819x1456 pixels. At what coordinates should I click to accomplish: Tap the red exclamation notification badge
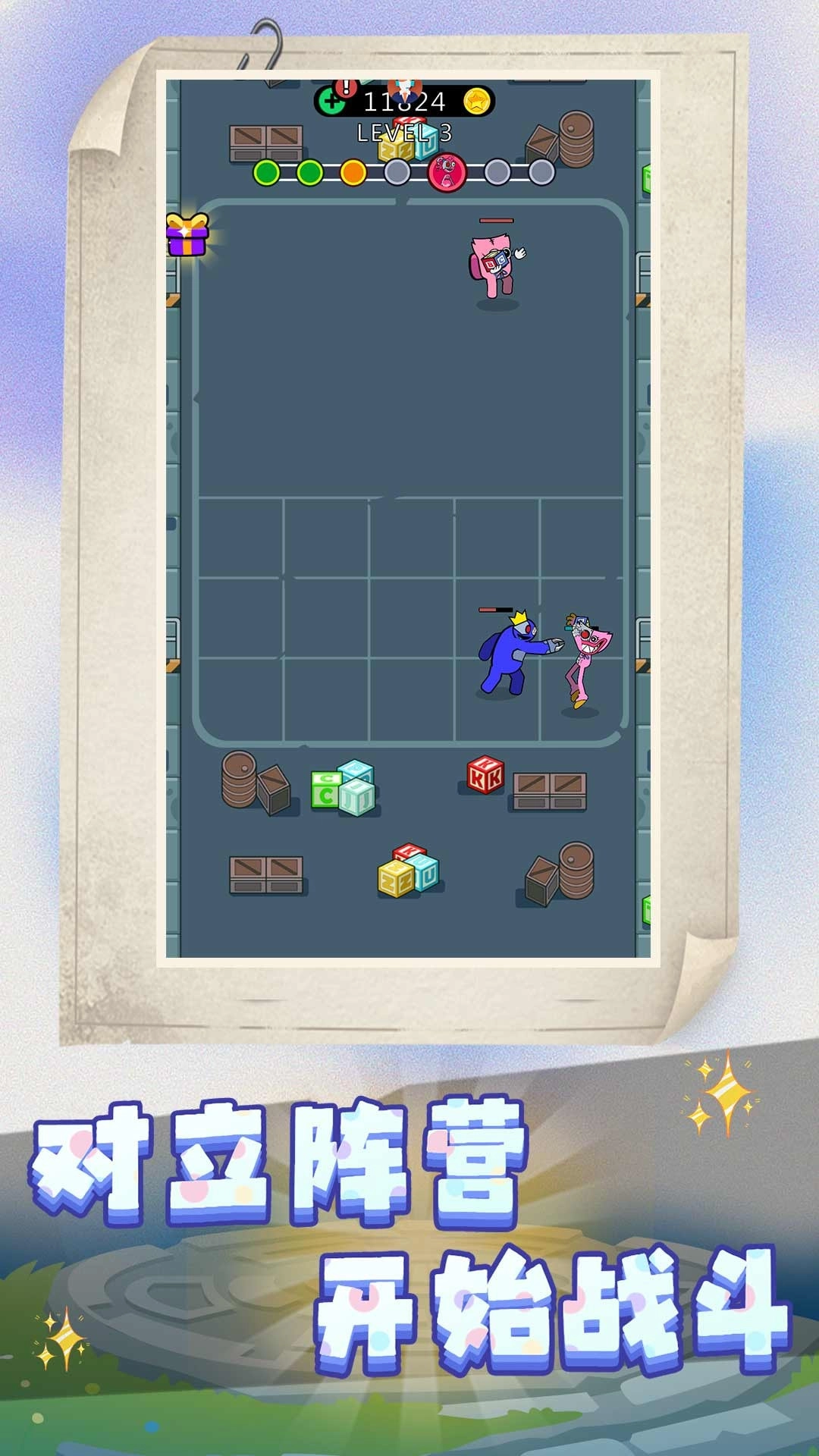pyautogui.click(x=346, y=87)
